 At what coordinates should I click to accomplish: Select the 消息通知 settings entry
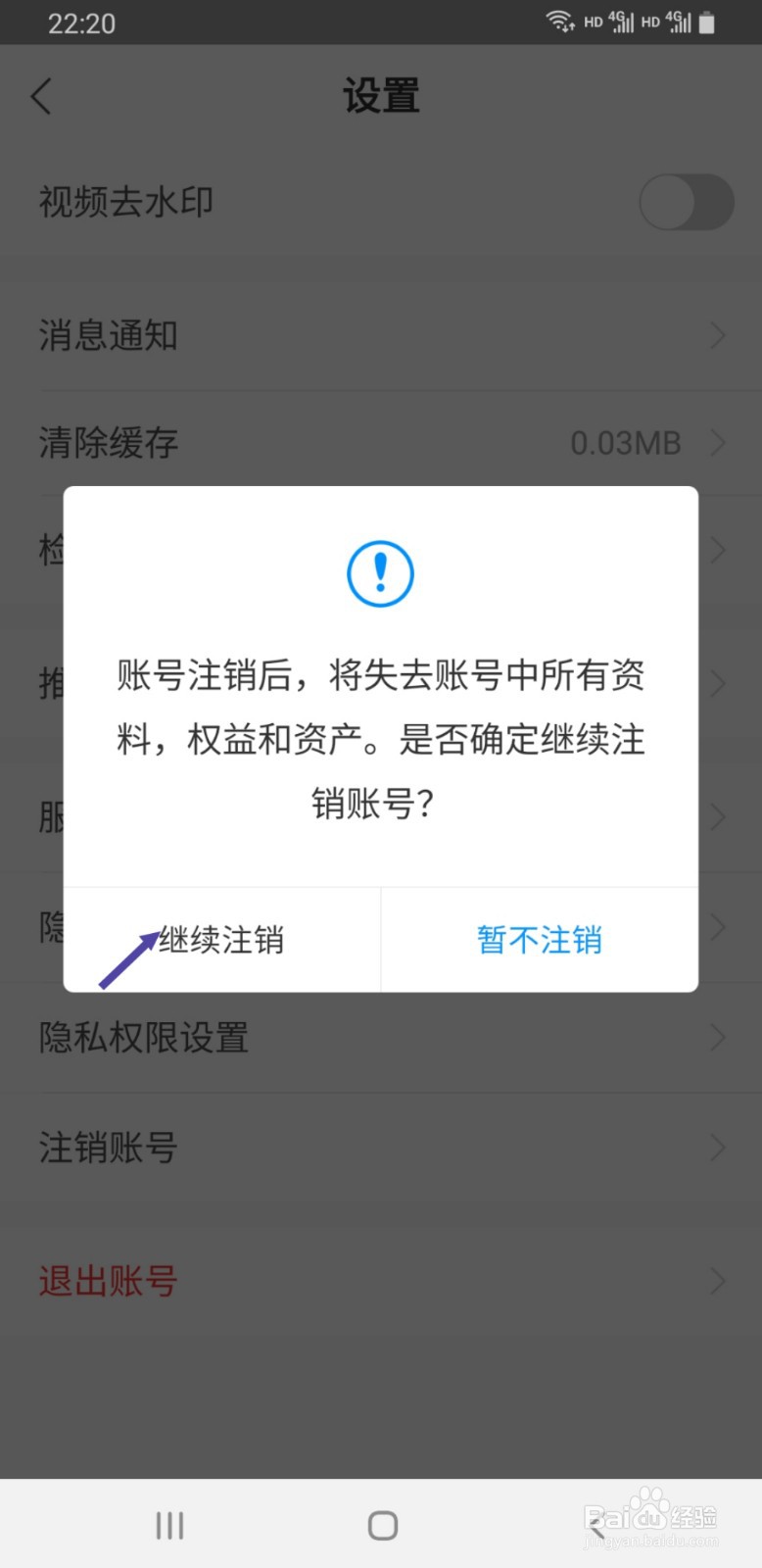(108, 336)
